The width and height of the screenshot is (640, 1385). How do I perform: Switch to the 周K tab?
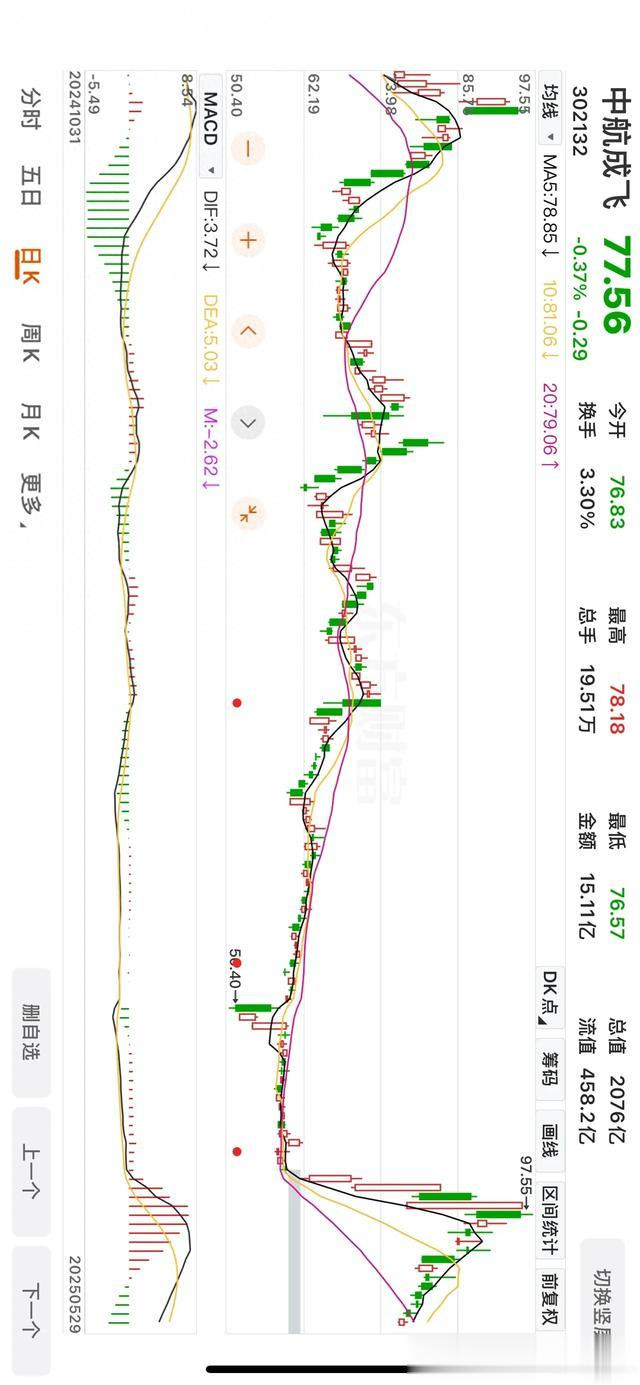(x=31, y=343)
